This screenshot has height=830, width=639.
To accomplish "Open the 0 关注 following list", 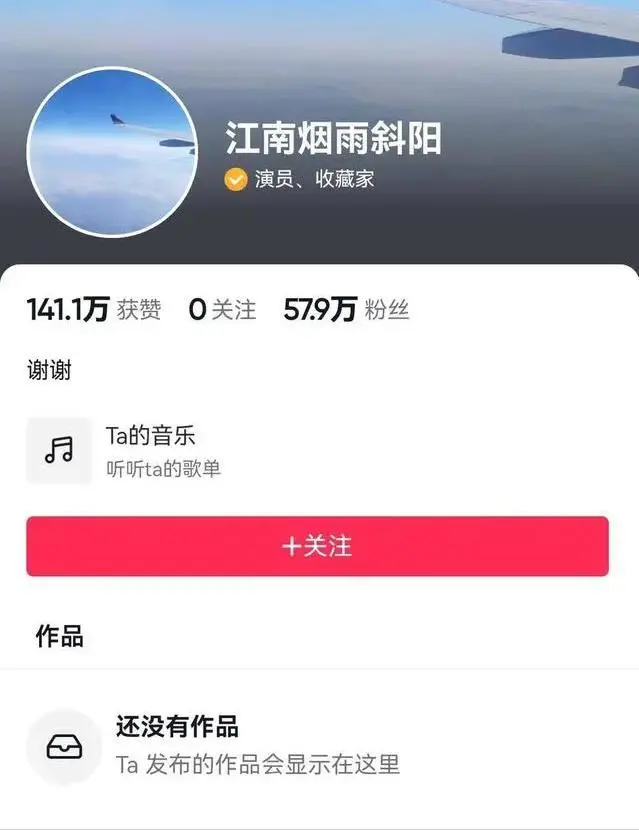I will [x=222, y=310].
